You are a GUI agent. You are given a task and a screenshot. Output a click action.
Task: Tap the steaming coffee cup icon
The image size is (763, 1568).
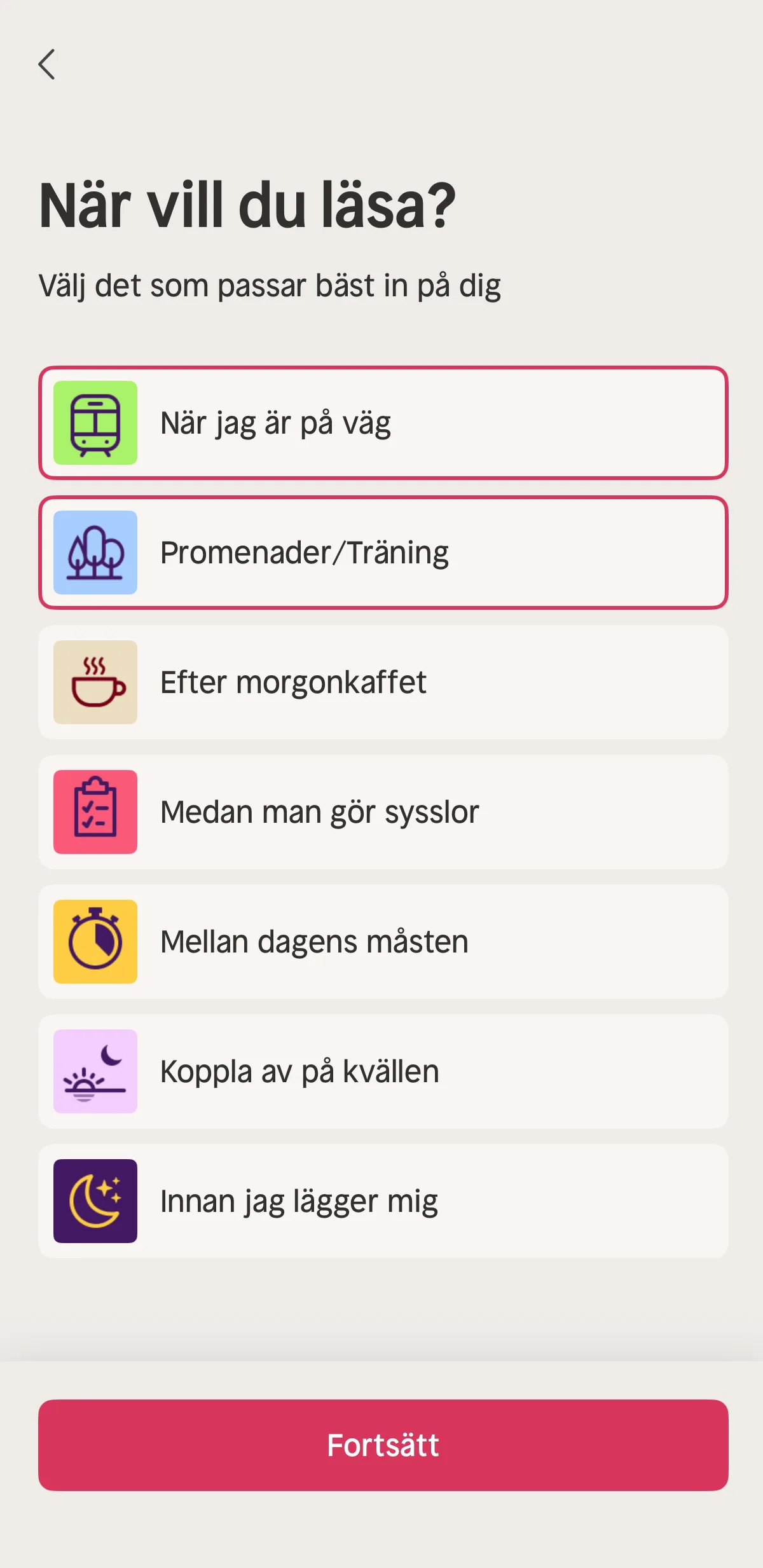click(95, 682)
